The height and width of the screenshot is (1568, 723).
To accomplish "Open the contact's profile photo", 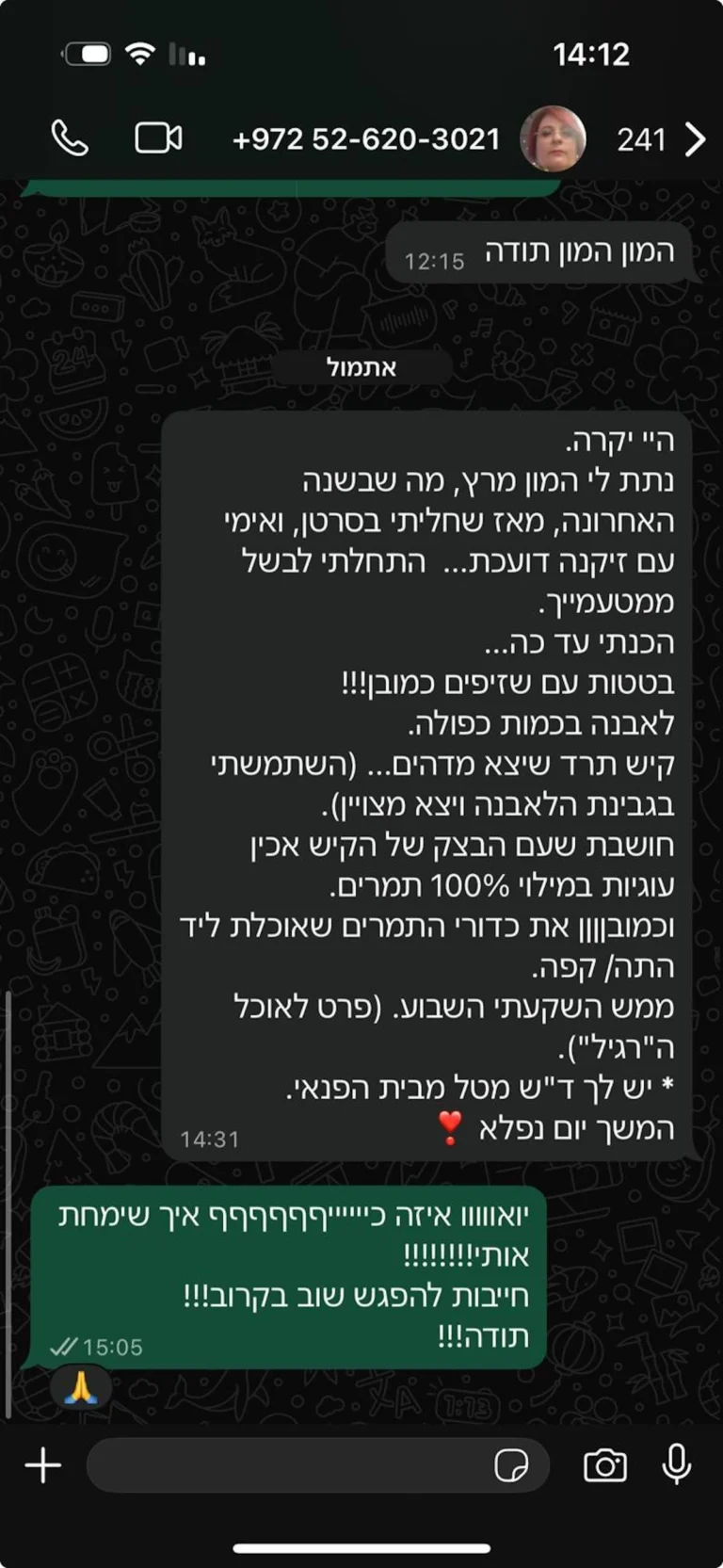I will pos(553,139).
